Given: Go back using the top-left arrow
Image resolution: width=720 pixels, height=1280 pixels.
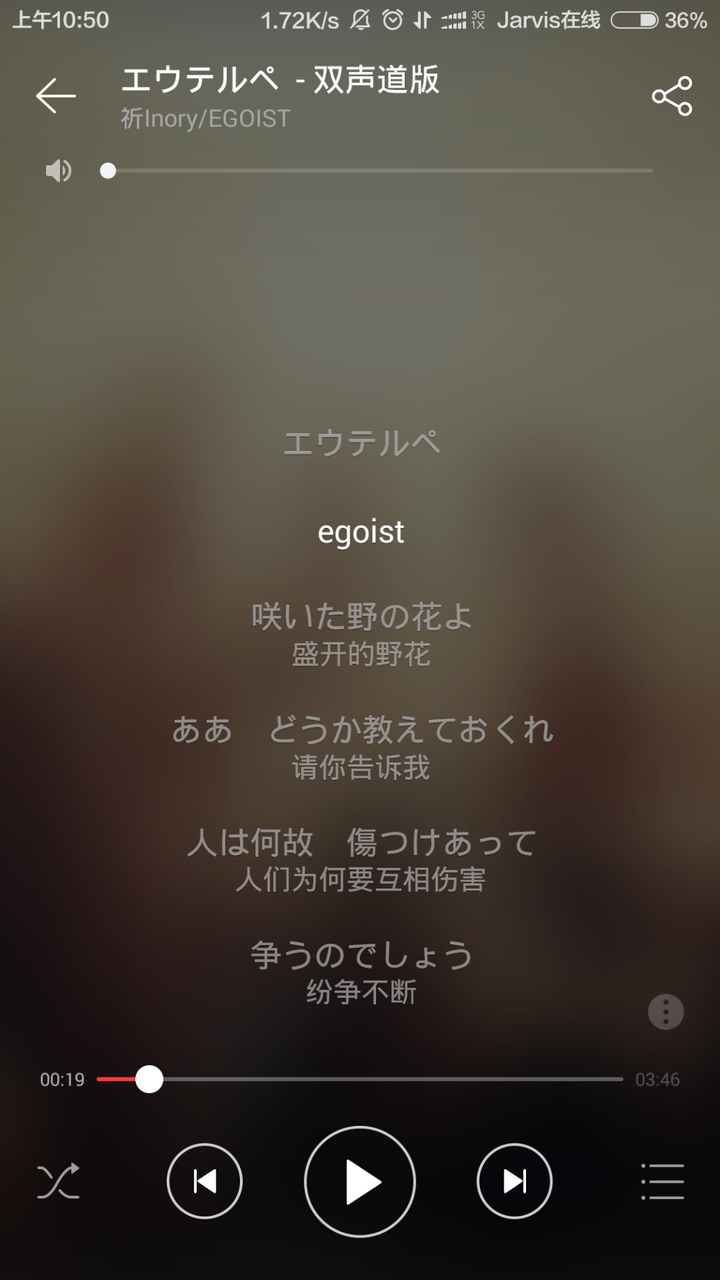Looking at the screenshot, I should click(56, 96).
